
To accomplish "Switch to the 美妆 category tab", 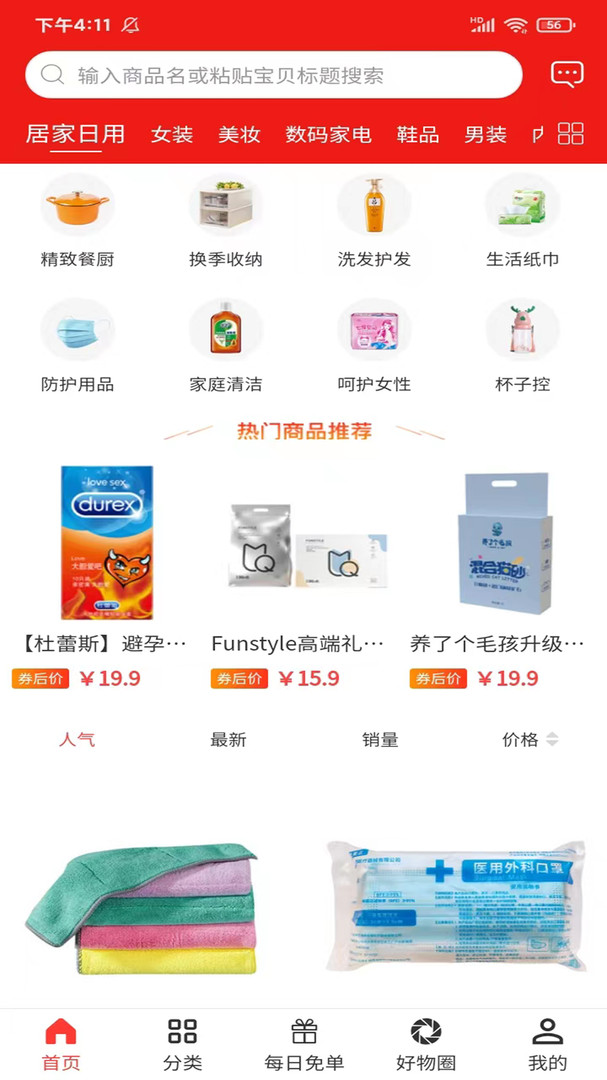I will pyautogui.click(x=239, y=134).
